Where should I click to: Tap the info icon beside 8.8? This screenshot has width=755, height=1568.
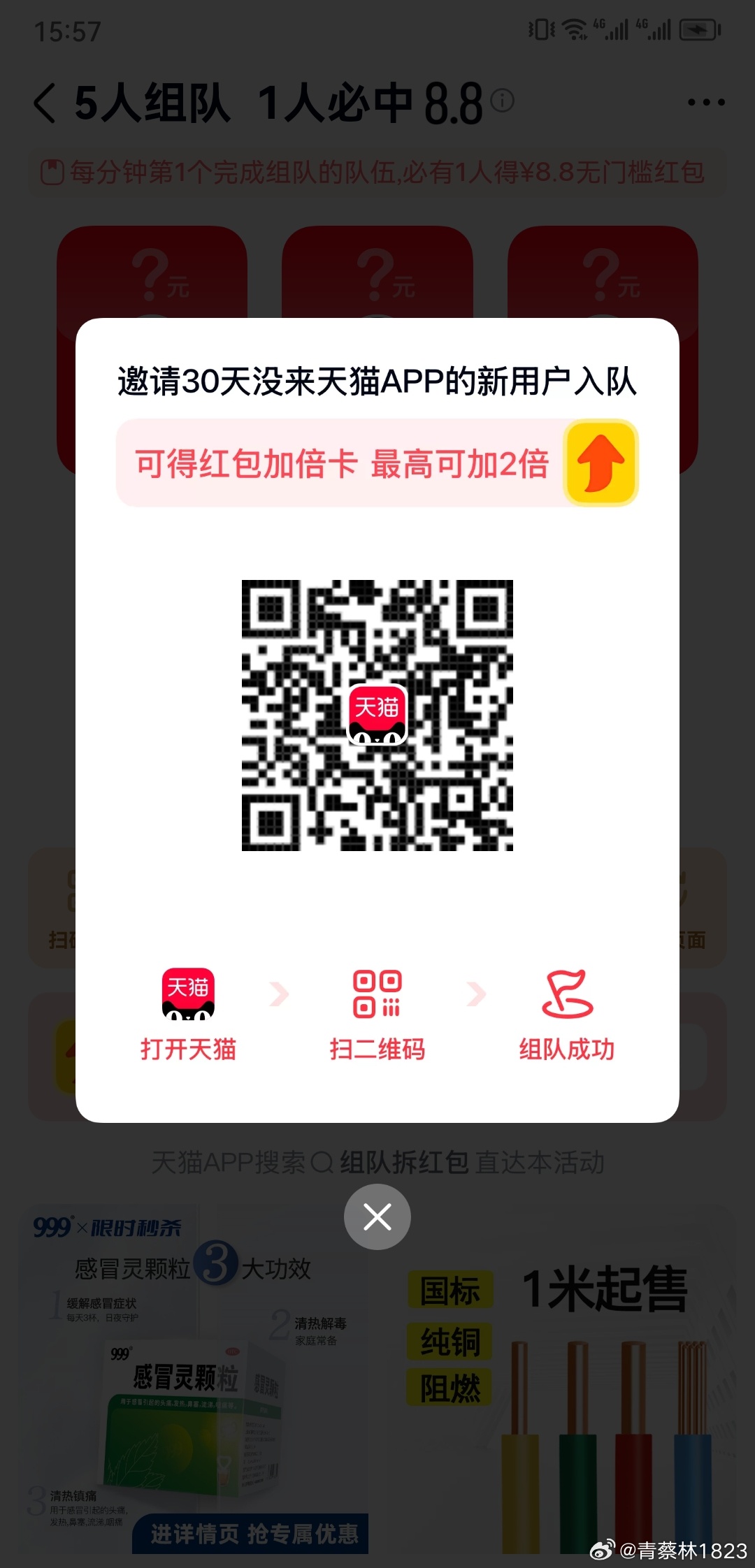point(502,101)
